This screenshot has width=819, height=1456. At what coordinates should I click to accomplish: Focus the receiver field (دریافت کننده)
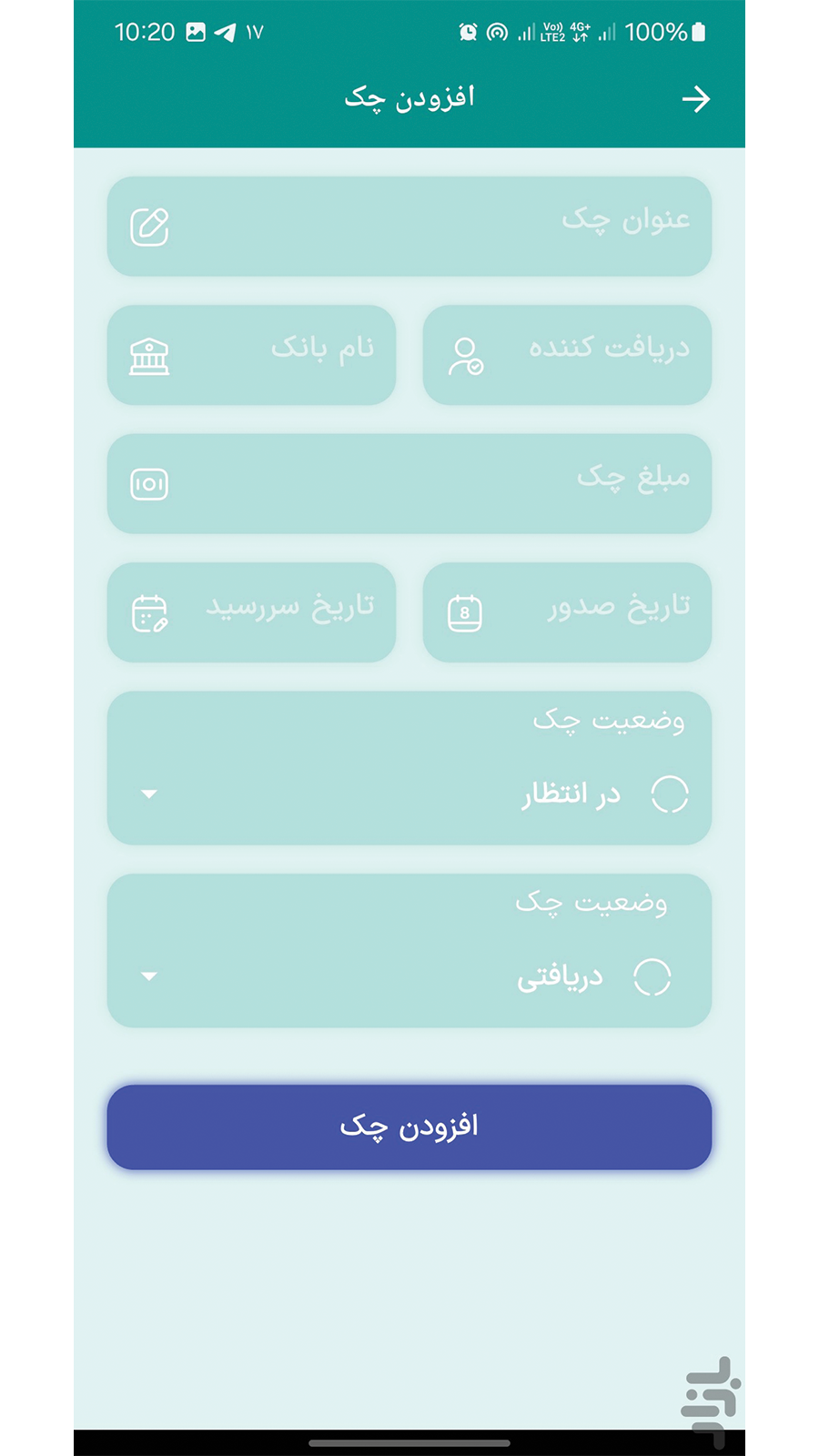pyautogui.click(x=567, y=355)
